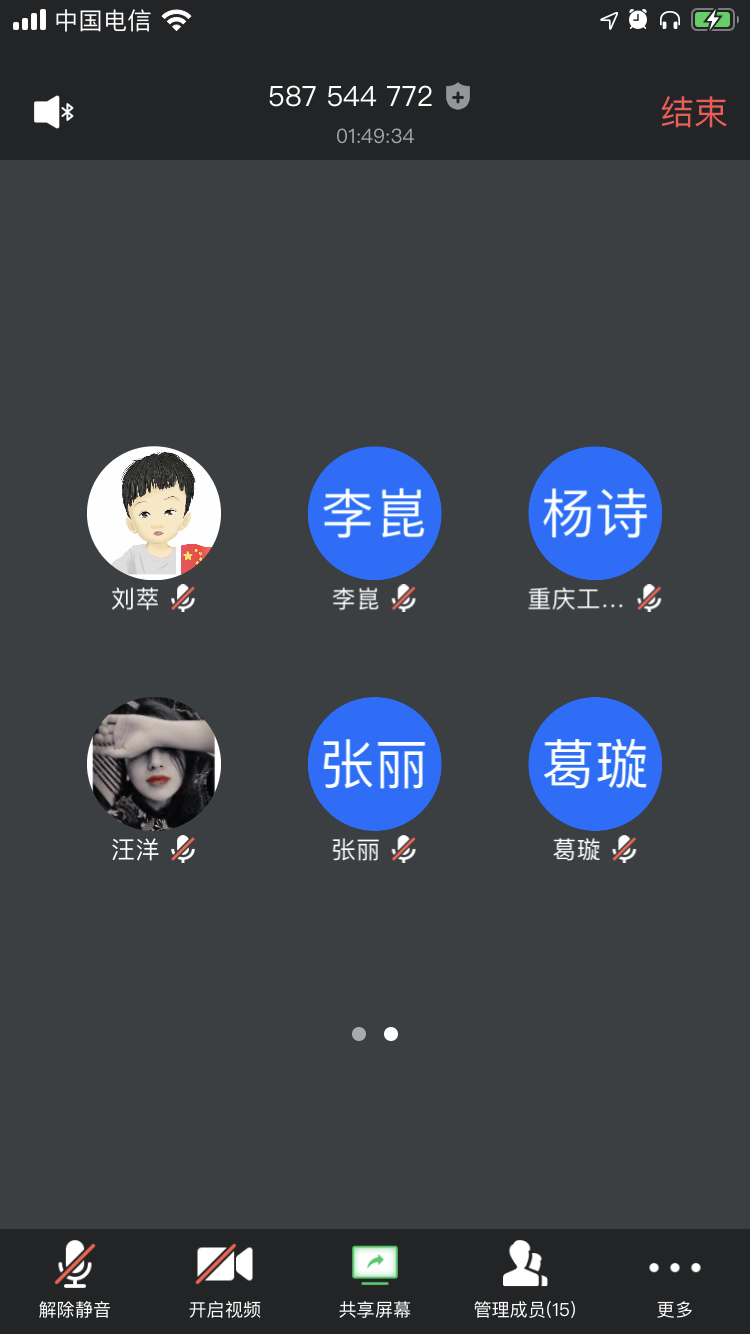Select participant 葛璇's tile

(595, 764)
